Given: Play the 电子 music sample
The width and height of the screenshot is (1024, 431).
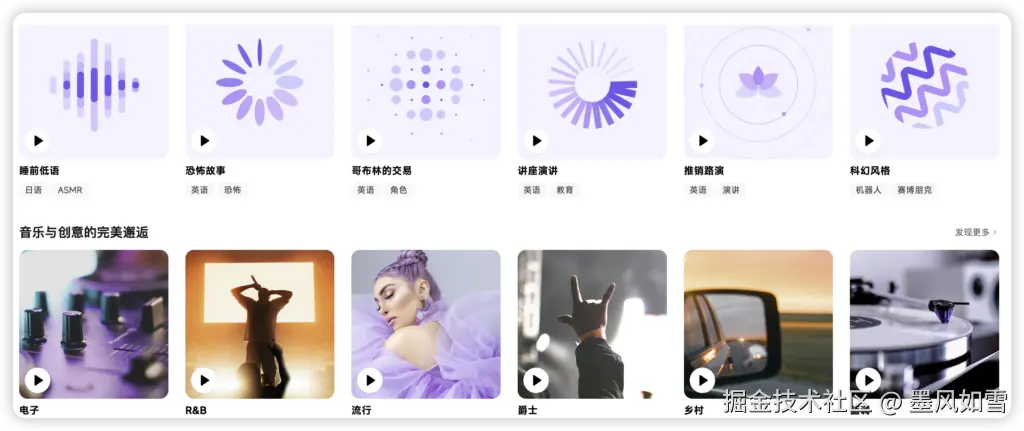Looking at the screenshot, I should pyautogui.click(x=37, y=380).
